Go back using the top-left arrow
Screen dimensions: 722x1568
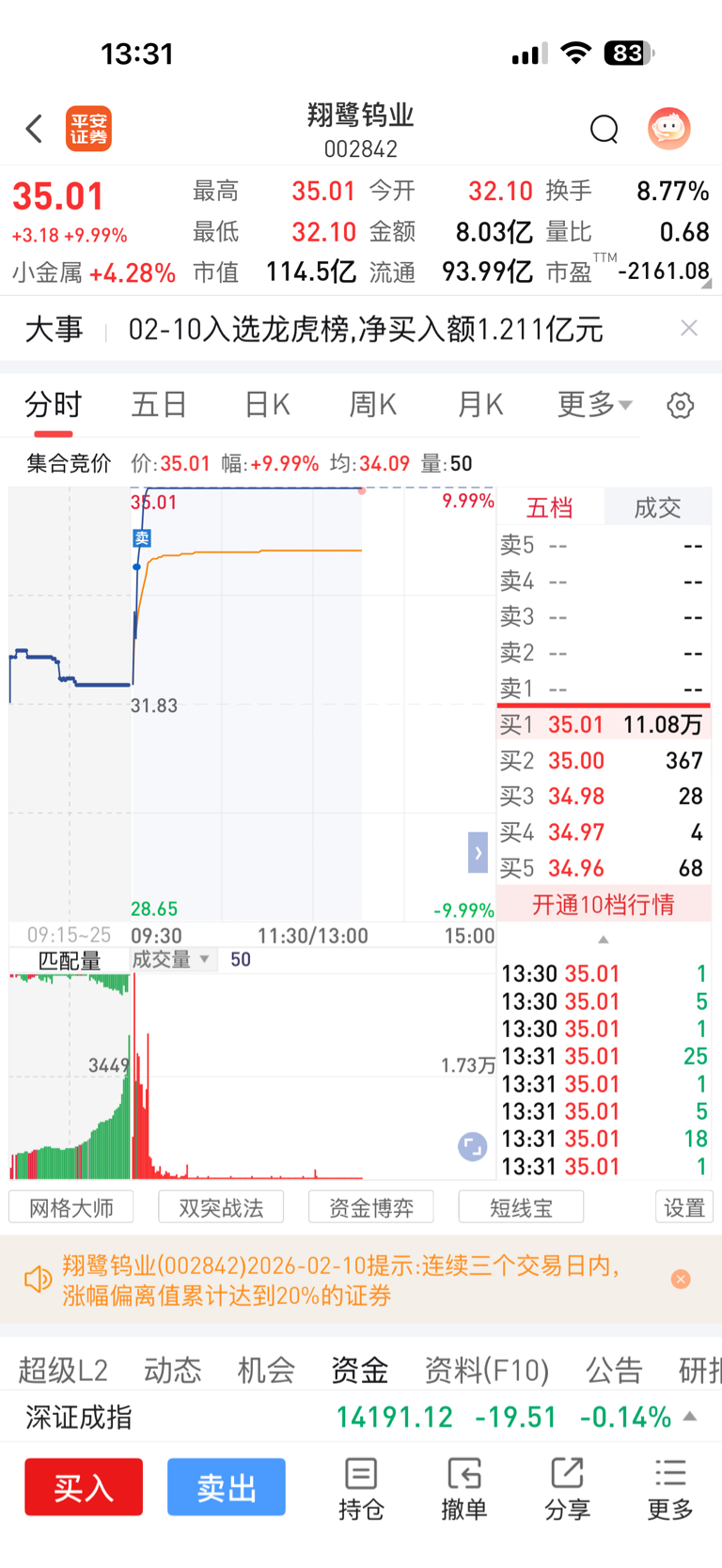click(x=35, y=129)
